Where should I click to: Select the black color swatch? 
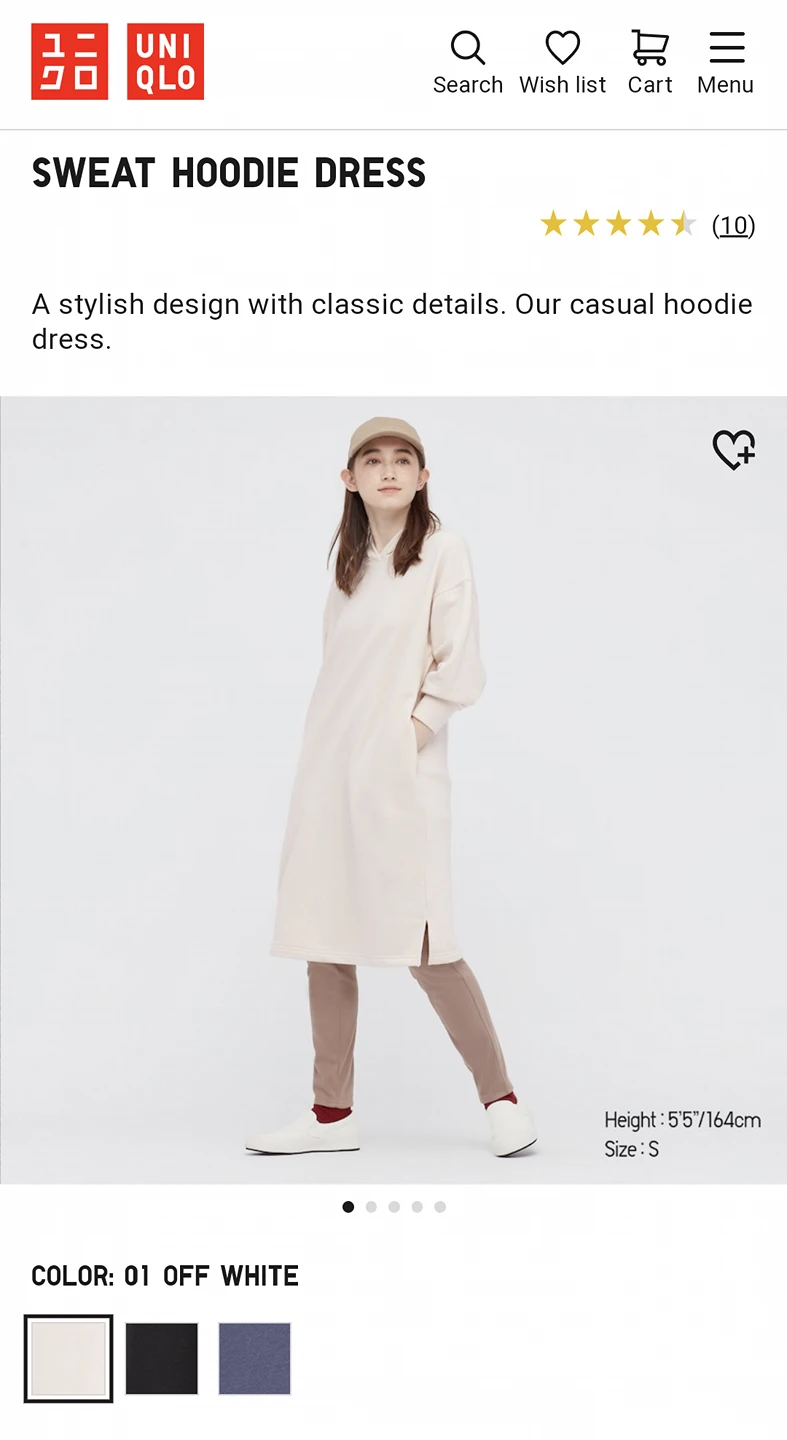coord(162,1358)
